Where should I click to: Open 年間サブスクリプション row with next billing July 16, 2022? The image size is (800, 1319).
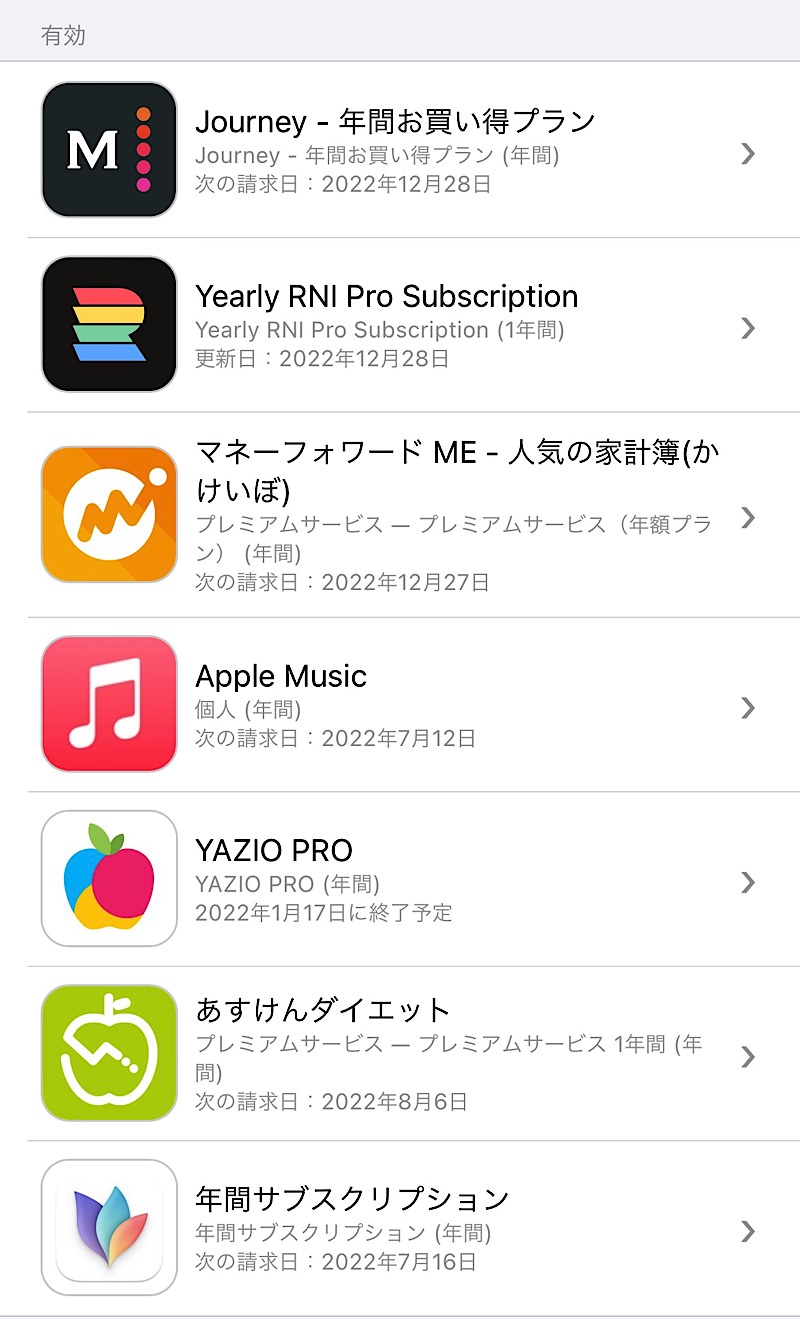click(400, 1229)
